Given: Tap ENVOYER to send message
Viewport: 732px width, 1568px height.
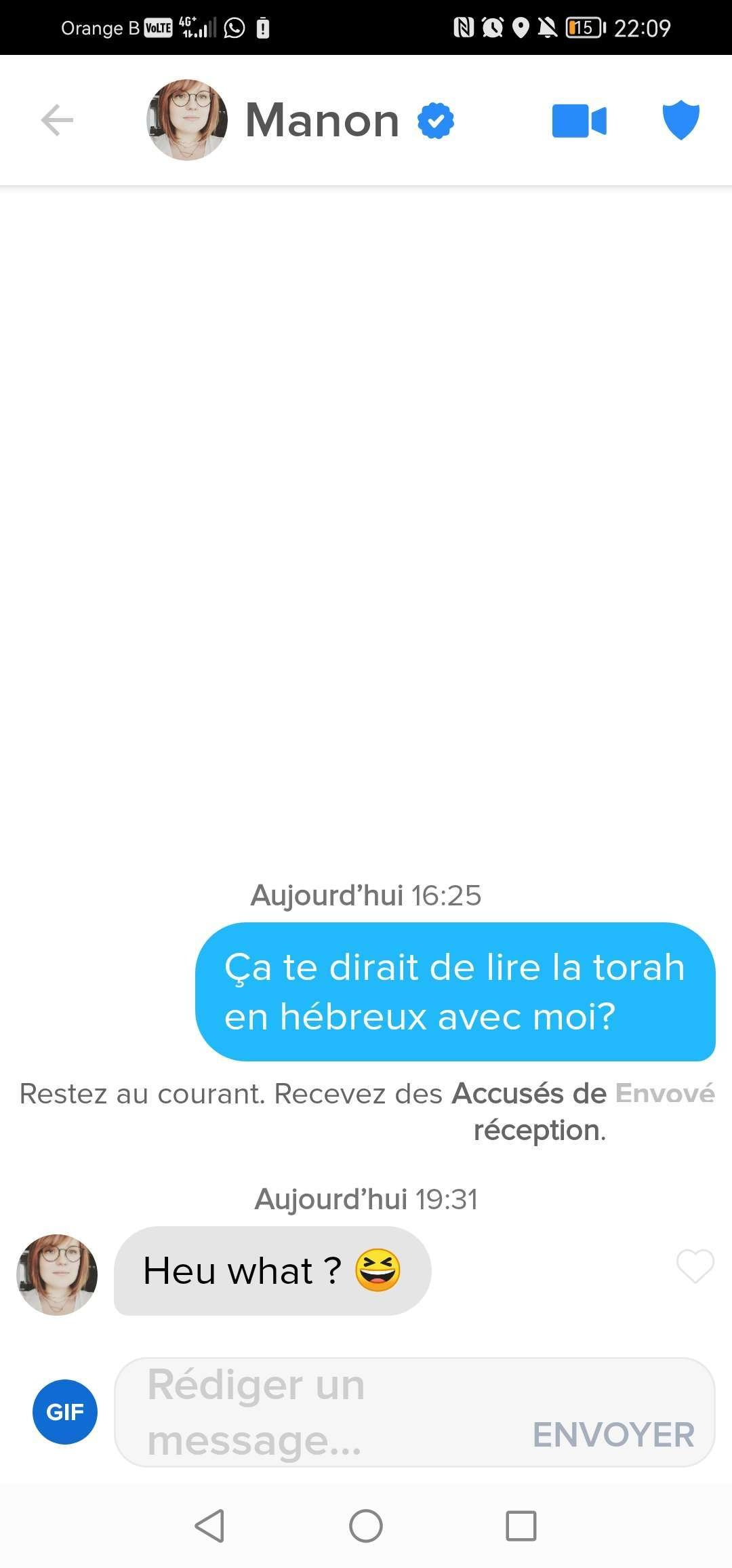Looking at the screenshot, I should [x=613, y=1434].
